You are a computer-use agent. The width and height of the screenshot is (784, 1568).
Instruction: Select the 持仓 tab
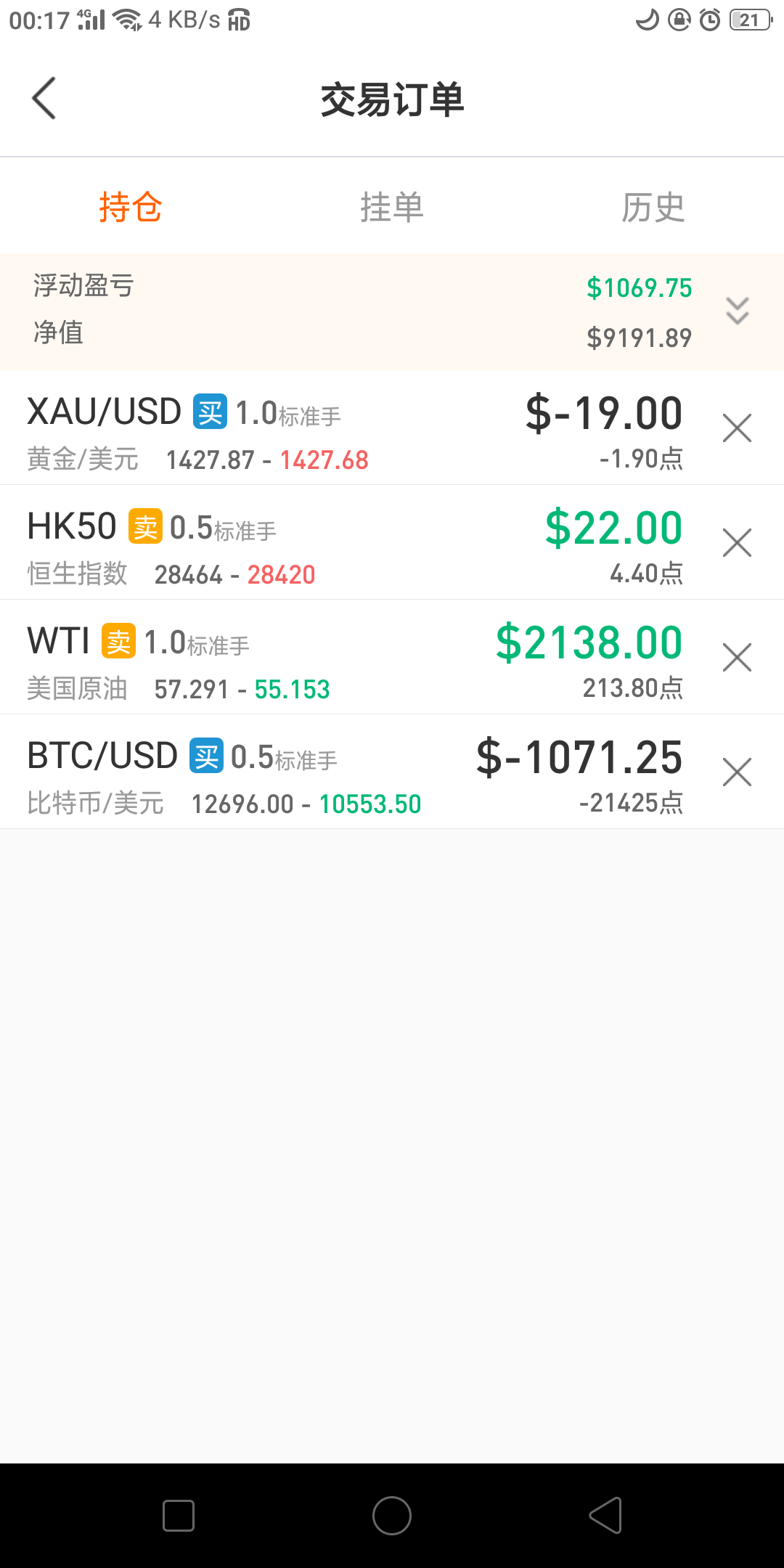coord(131,208)
